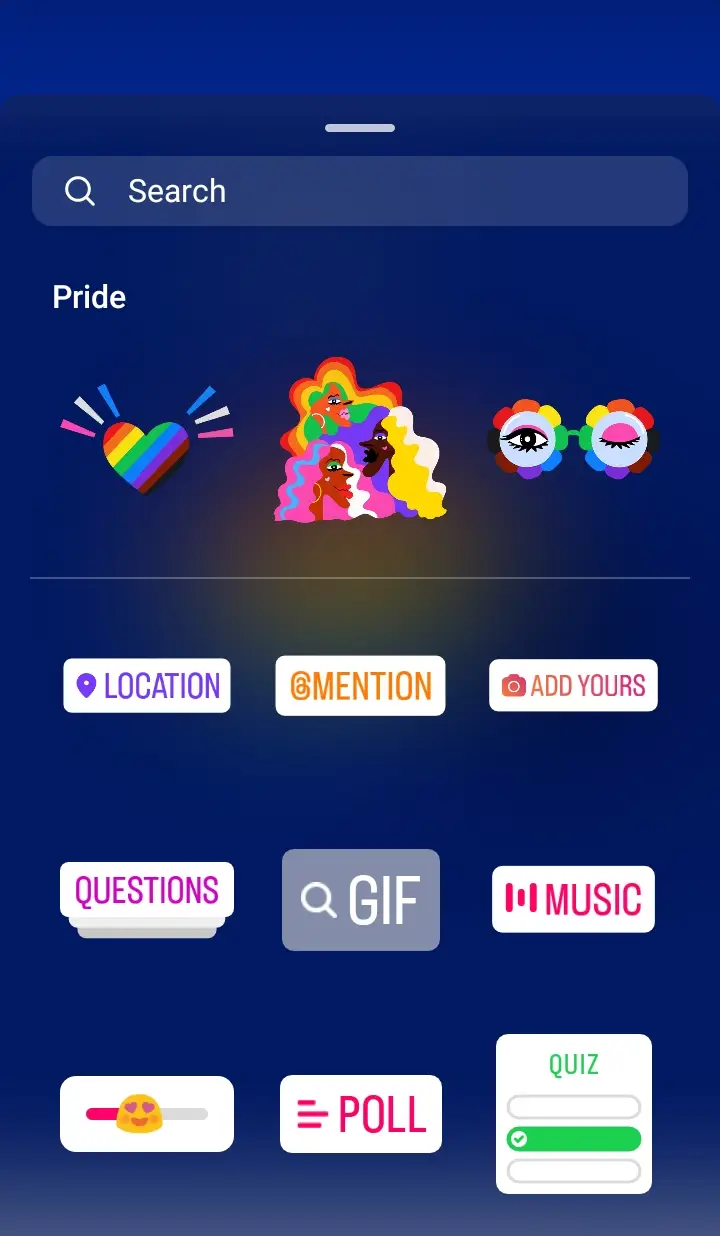Select the Music sticker

pos(573,899)
